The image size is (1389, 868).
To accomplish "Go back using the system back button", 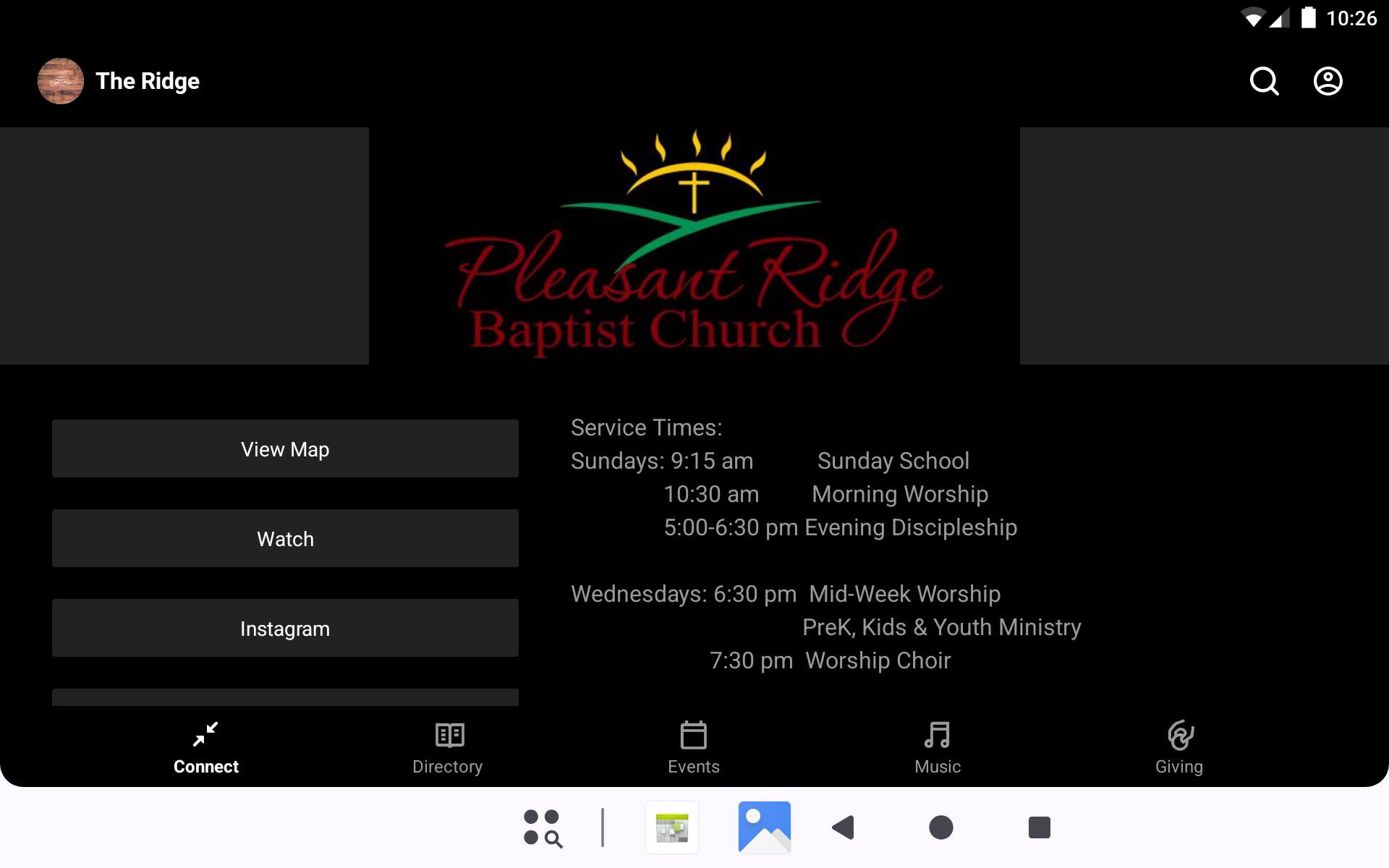I will click(x=844, y=827).
